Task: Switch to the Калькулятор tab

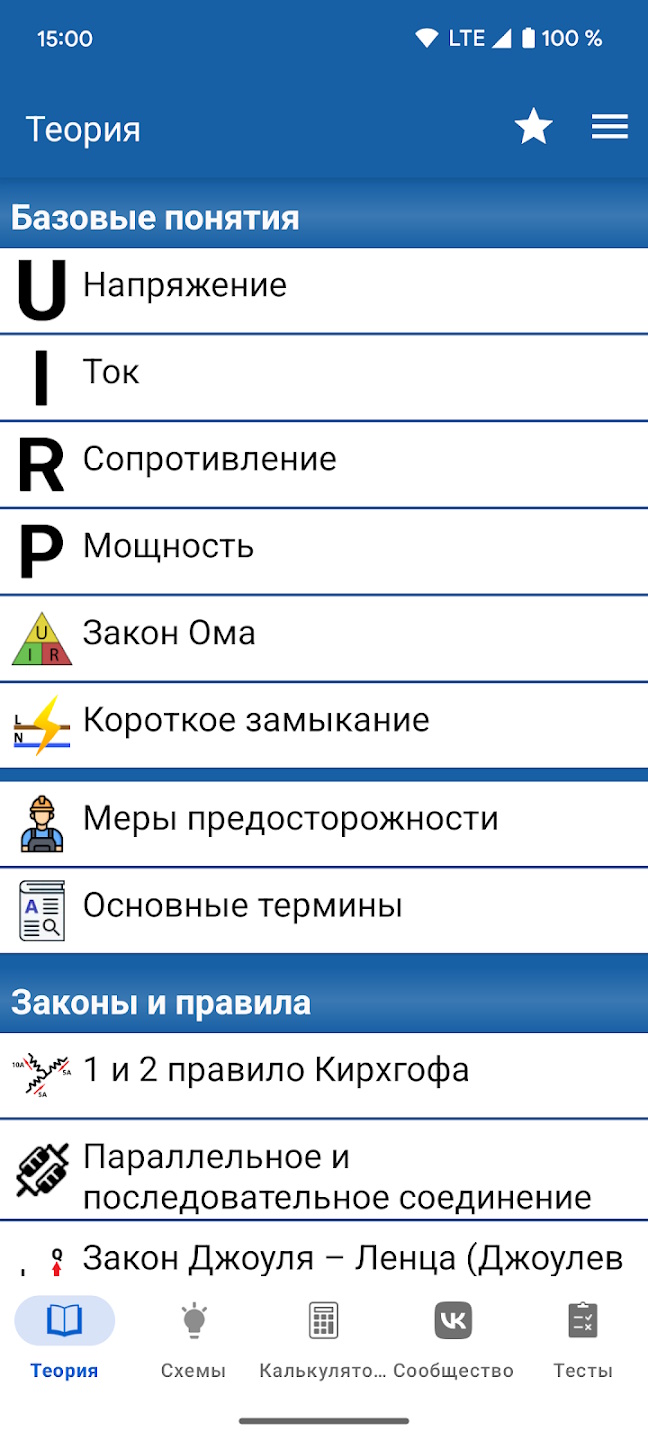Action: tap(323, 1340)
